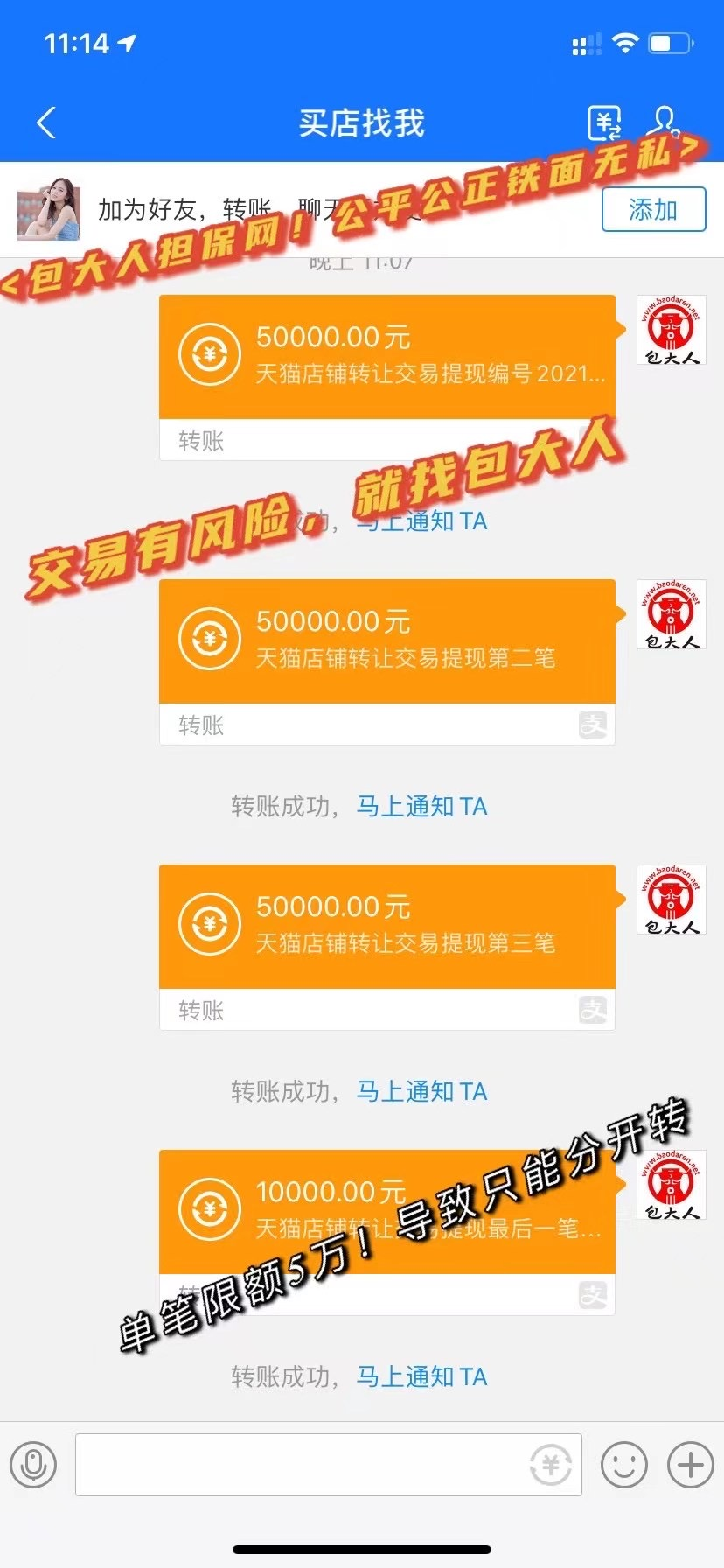Open the 50000.00元 transfer with number 2021…
The height and width of the screenshot is (1568, 724).
[386, 357]
